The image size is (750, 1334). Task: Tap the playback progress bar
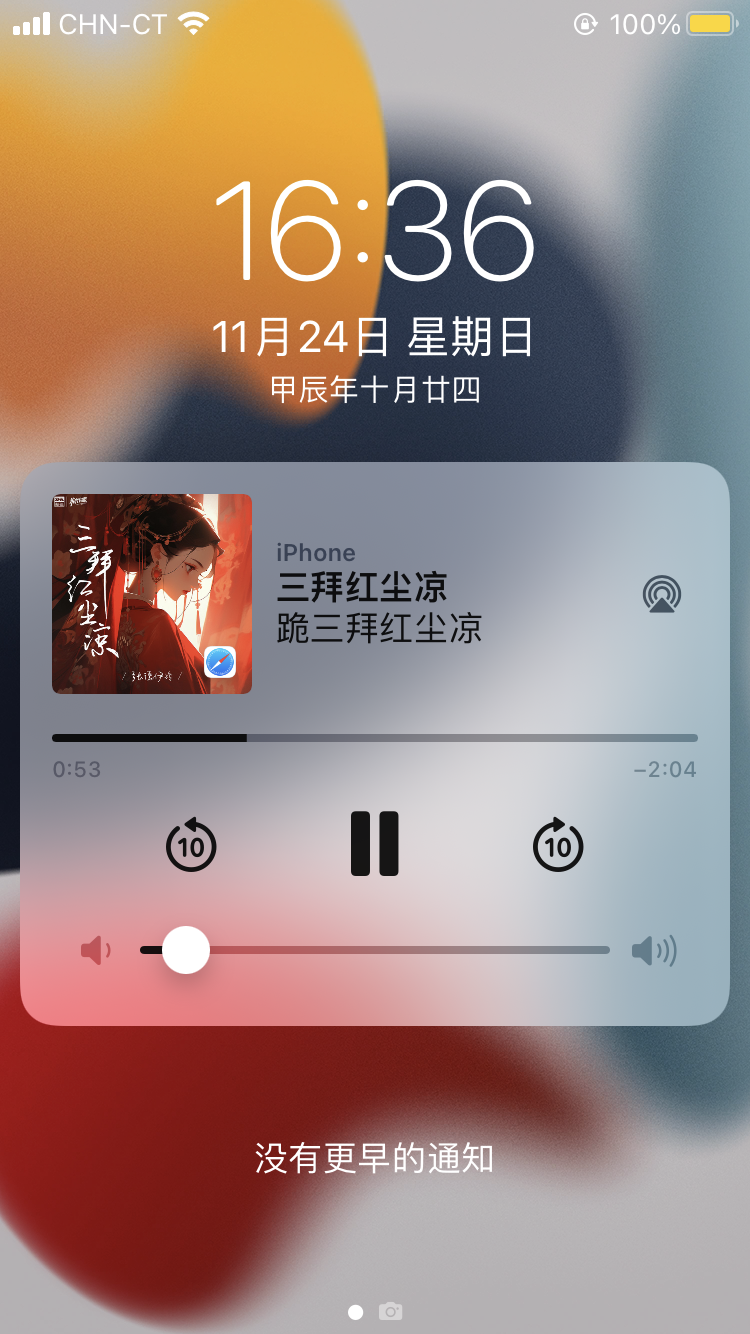click(375, 738)
